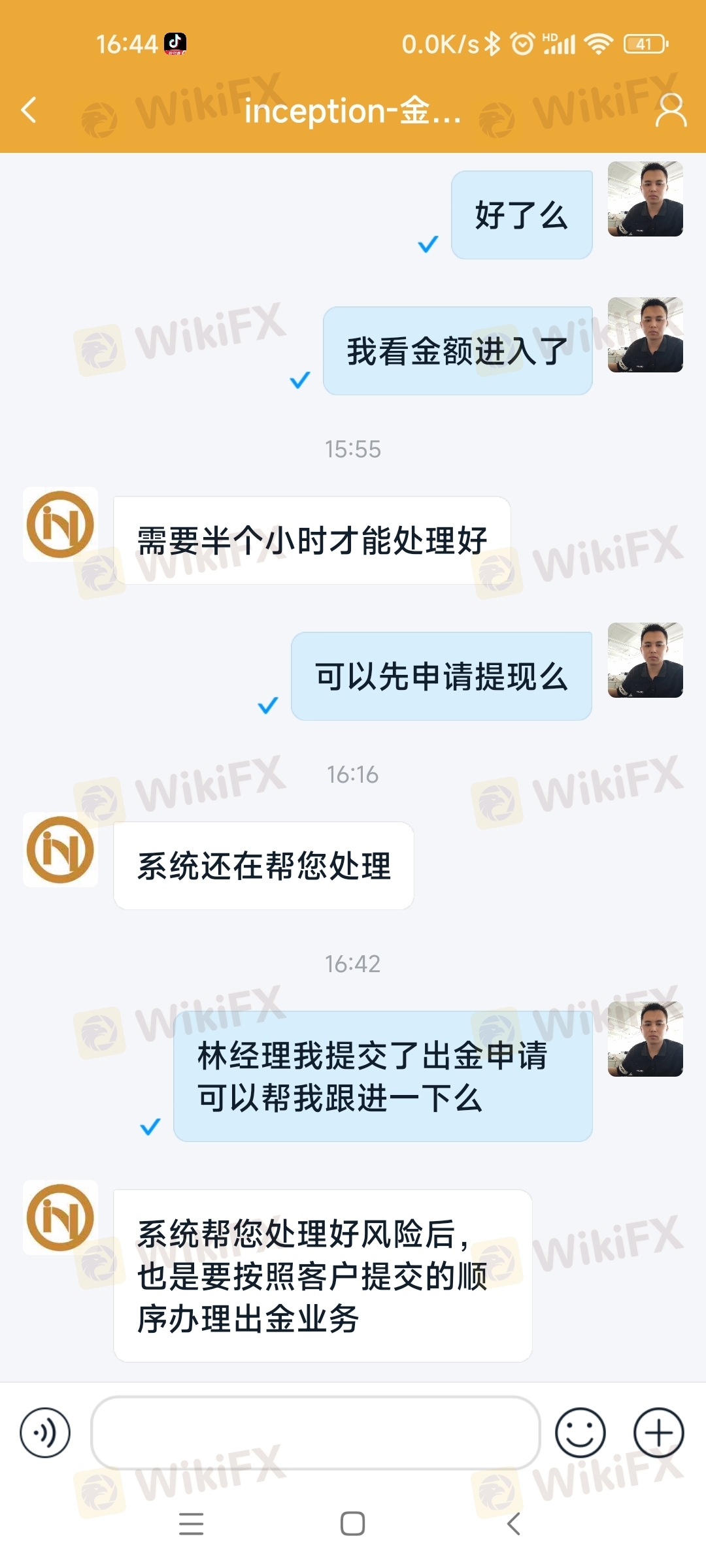Viewport: 706px width, 1568px height.
Task: Go back using the header arrow
Action: tap(29, 110)
